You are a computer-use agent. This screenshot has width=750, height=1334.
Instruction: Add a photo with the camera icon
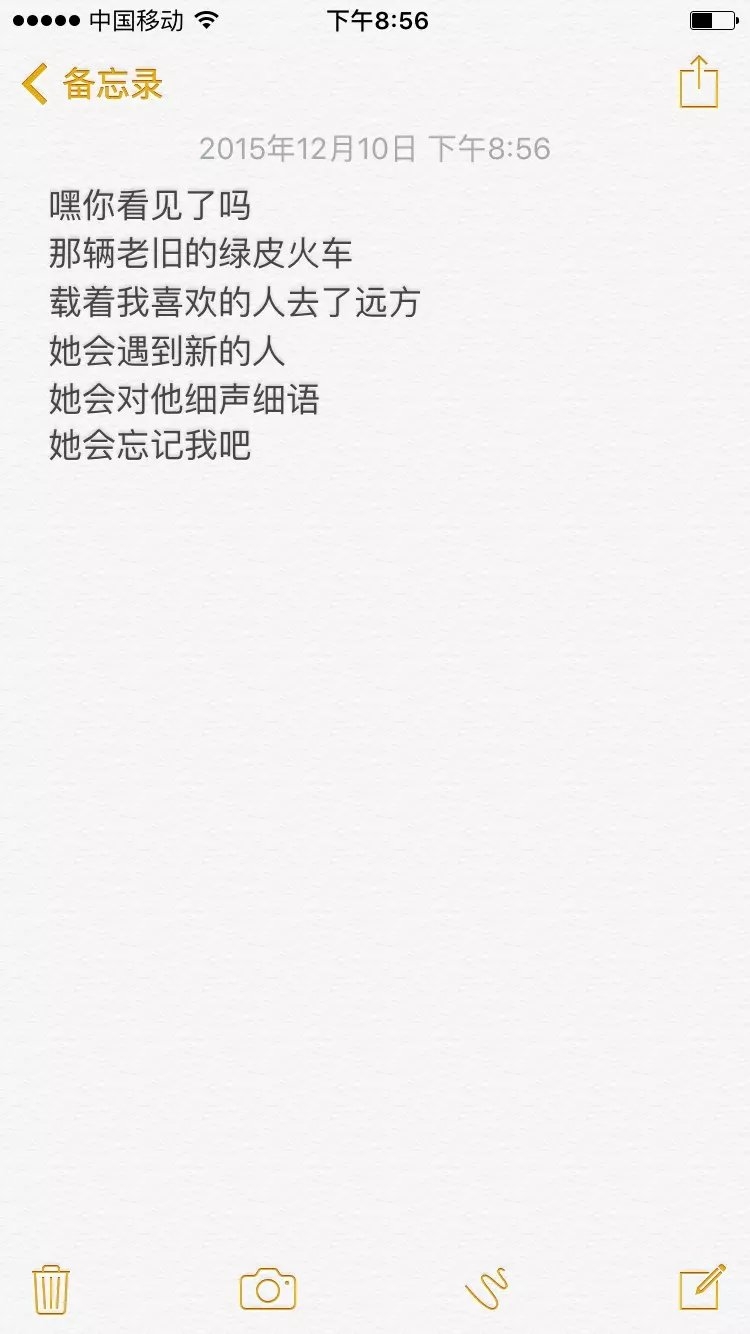pos(268,1289)
